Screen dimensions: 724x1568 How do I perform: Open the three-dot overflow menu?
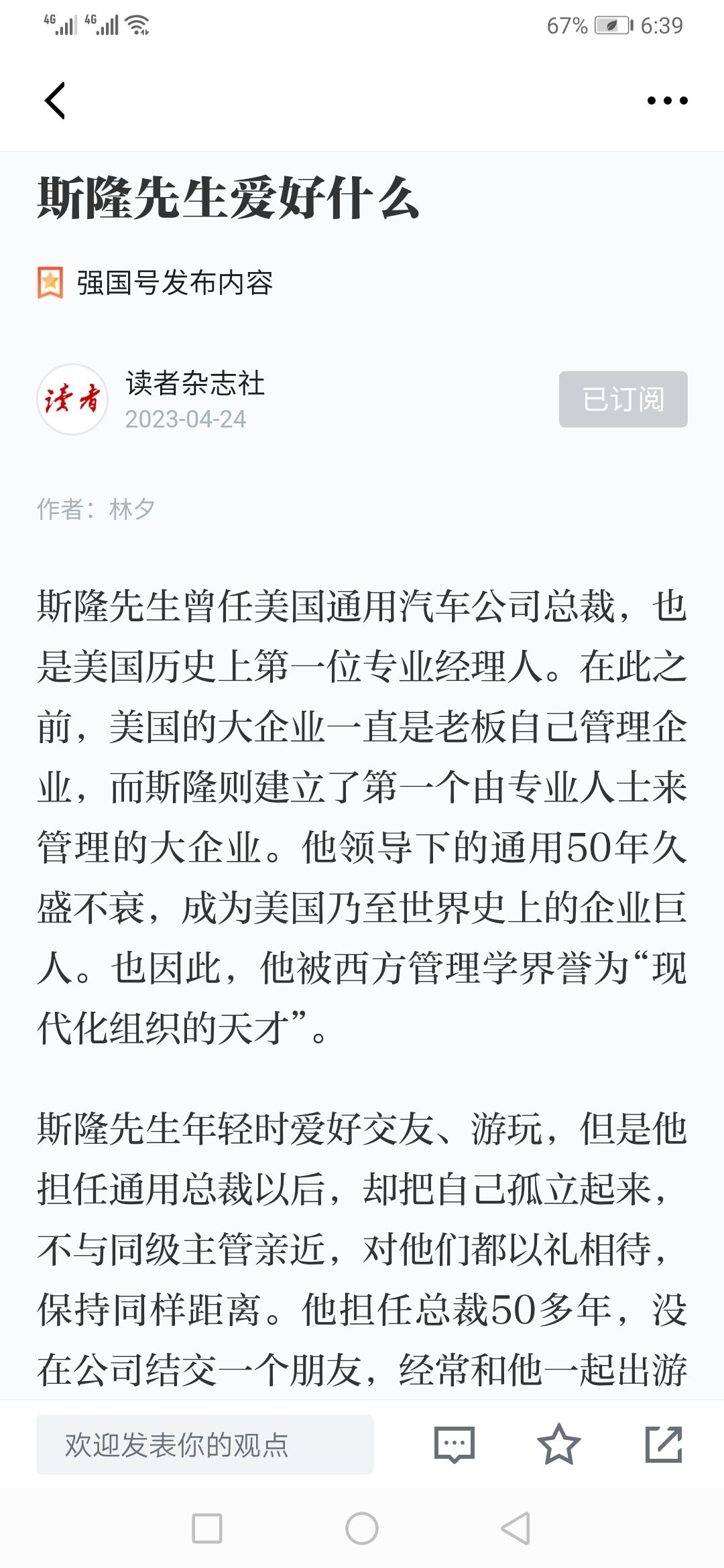[667, 101]
